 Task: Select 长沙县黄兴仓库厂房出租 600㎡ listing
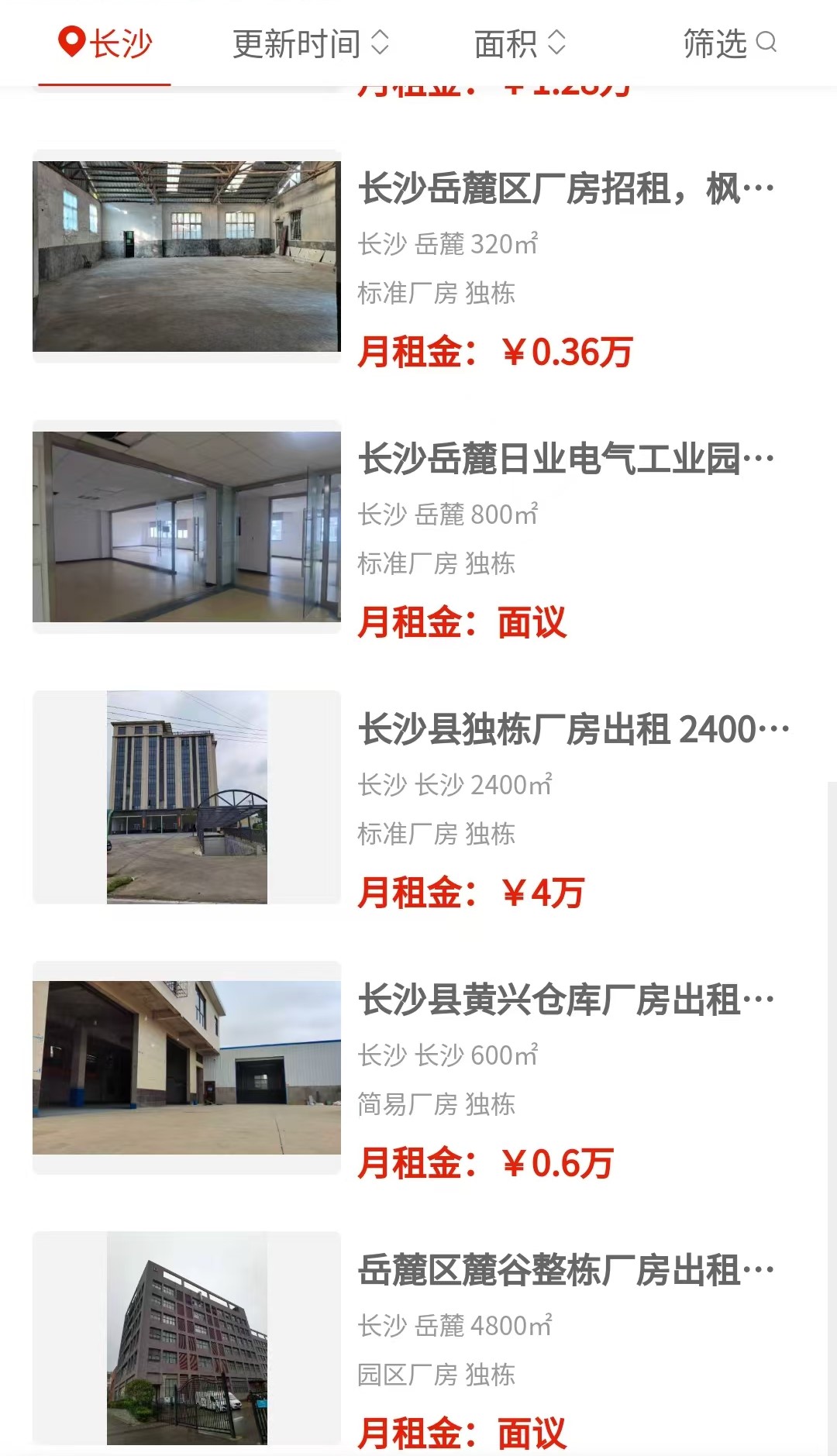tap(566, 1000)
